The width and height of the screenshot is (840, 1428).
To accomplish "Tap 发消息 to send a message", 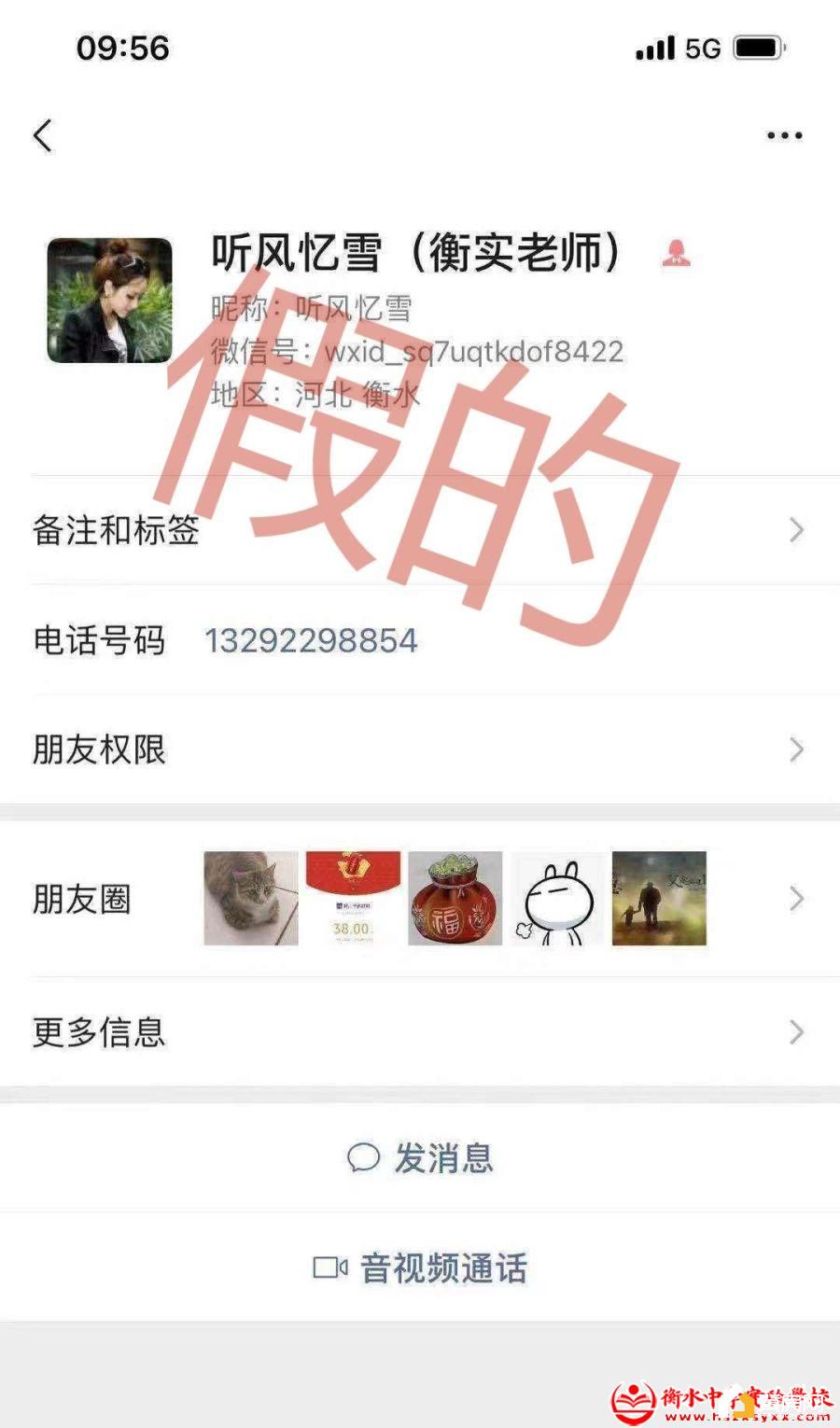I will 420,1158.
